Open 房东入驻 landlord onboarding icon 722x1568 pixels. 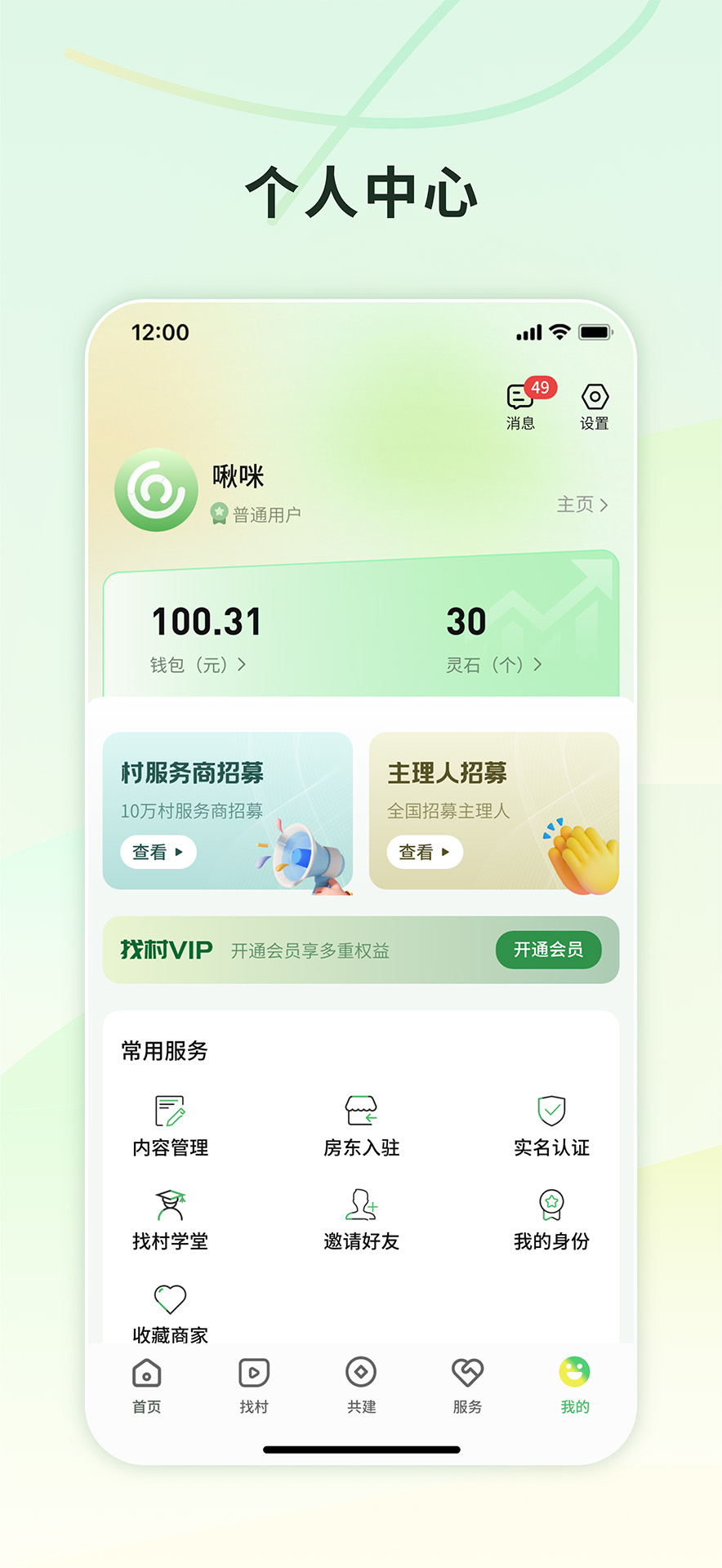(360, 1113)
